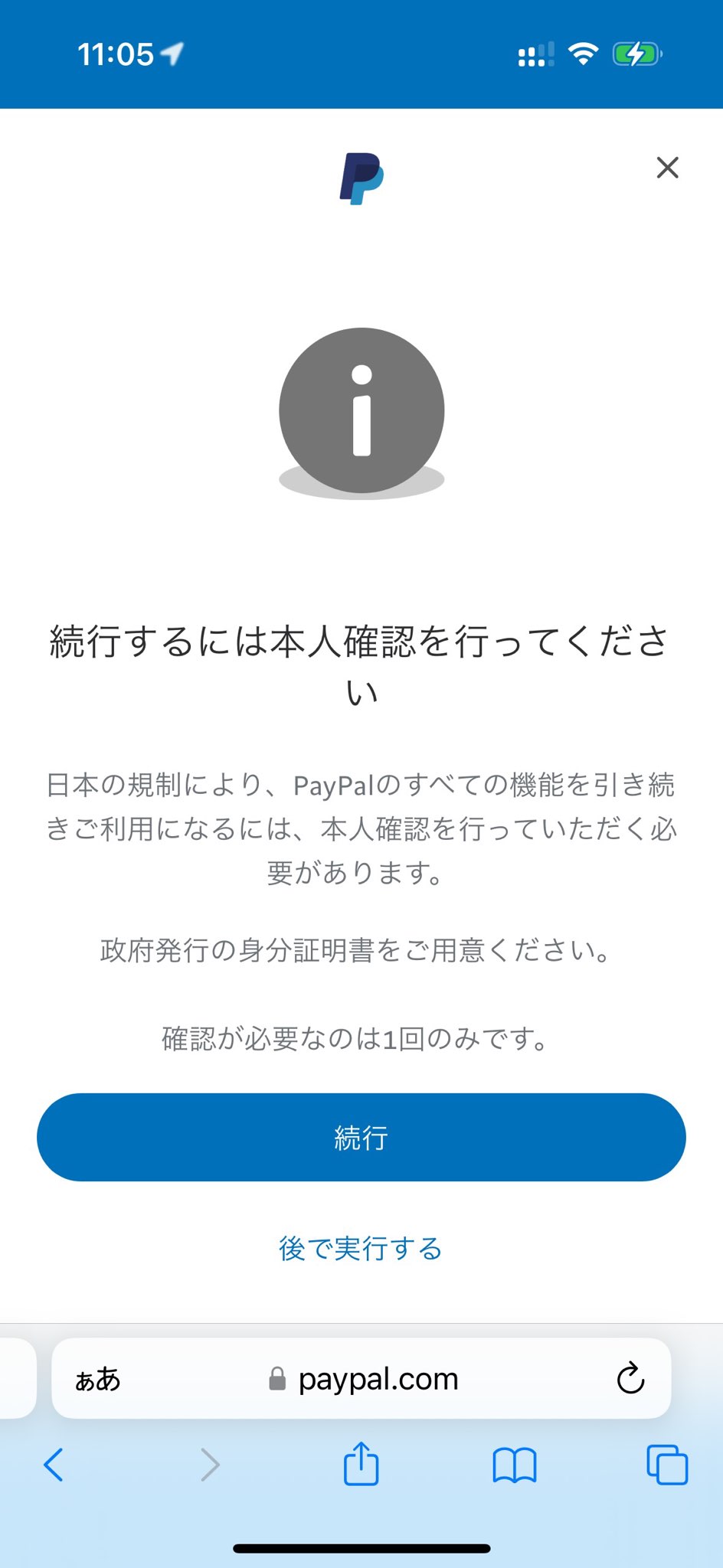
Task: Close the identity verification prompt
Action: [667, 168]
